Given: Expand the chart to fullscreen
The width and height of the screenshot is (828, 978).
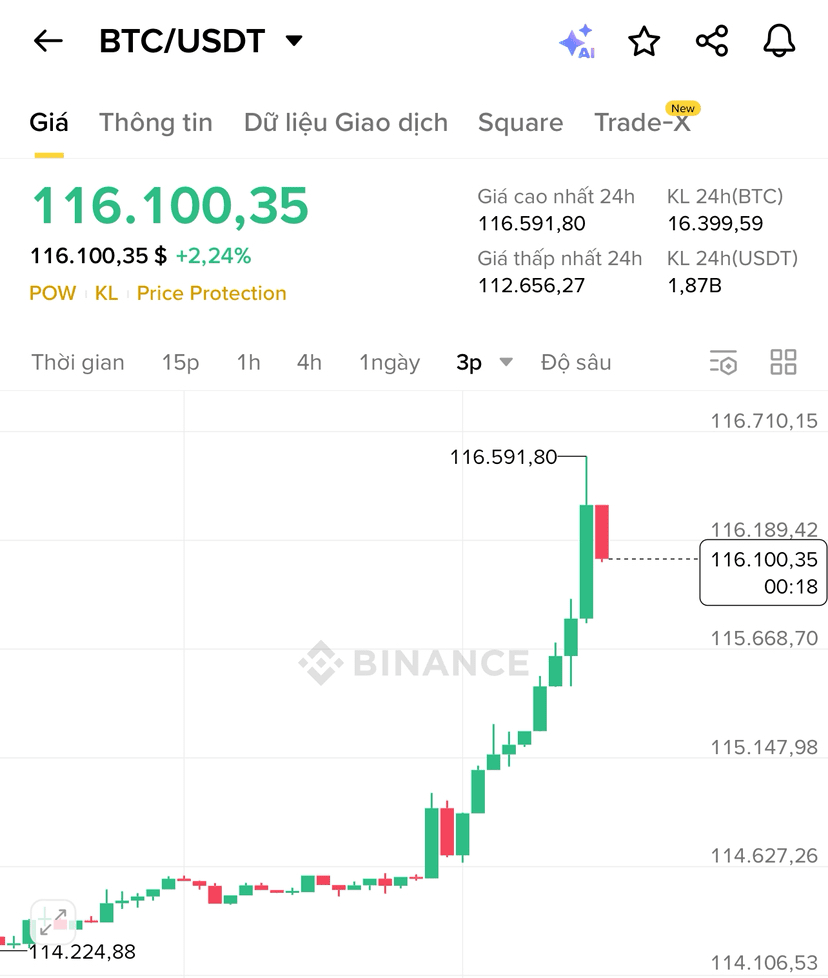Looking at the screenshot, I should coord(53,921).
